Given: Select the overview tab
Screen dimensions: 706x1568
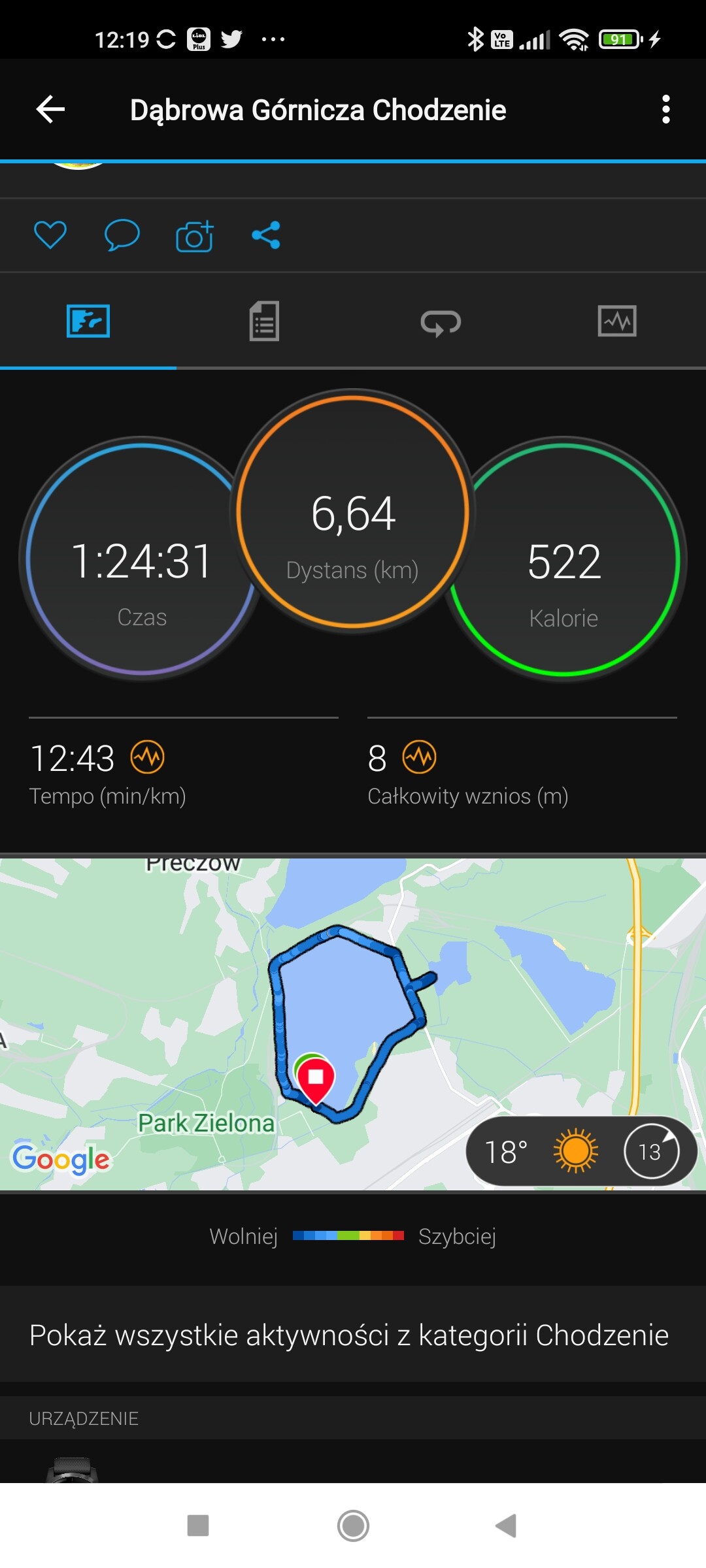Looking at the screenshot, I should 88,321.
